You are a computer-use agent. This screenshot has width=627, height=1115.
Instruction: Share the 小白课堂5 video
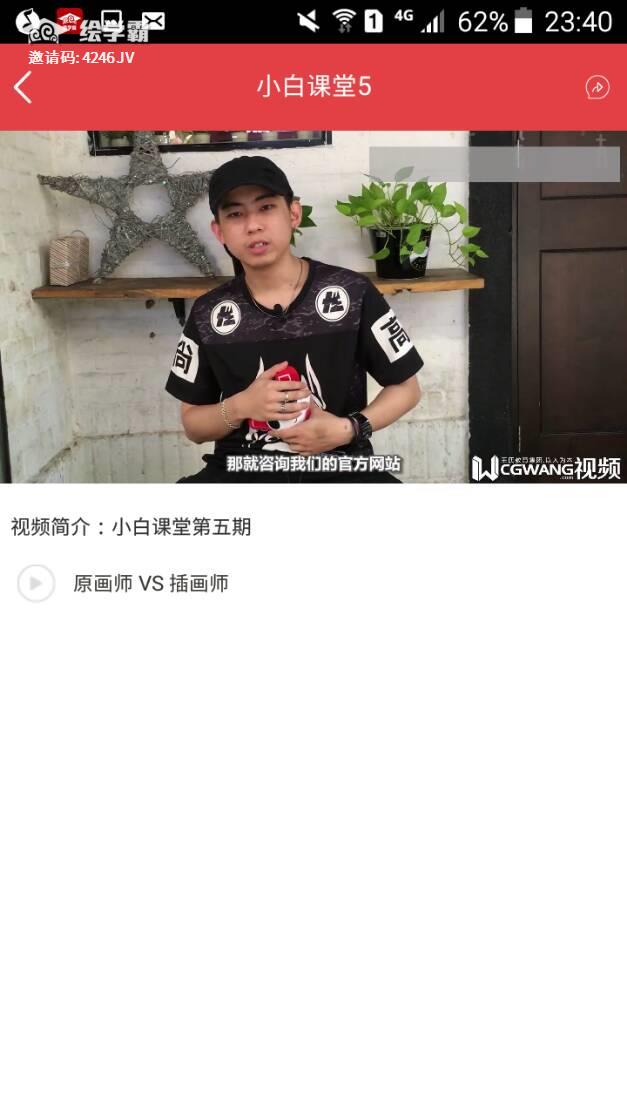(x=597, y=88)
